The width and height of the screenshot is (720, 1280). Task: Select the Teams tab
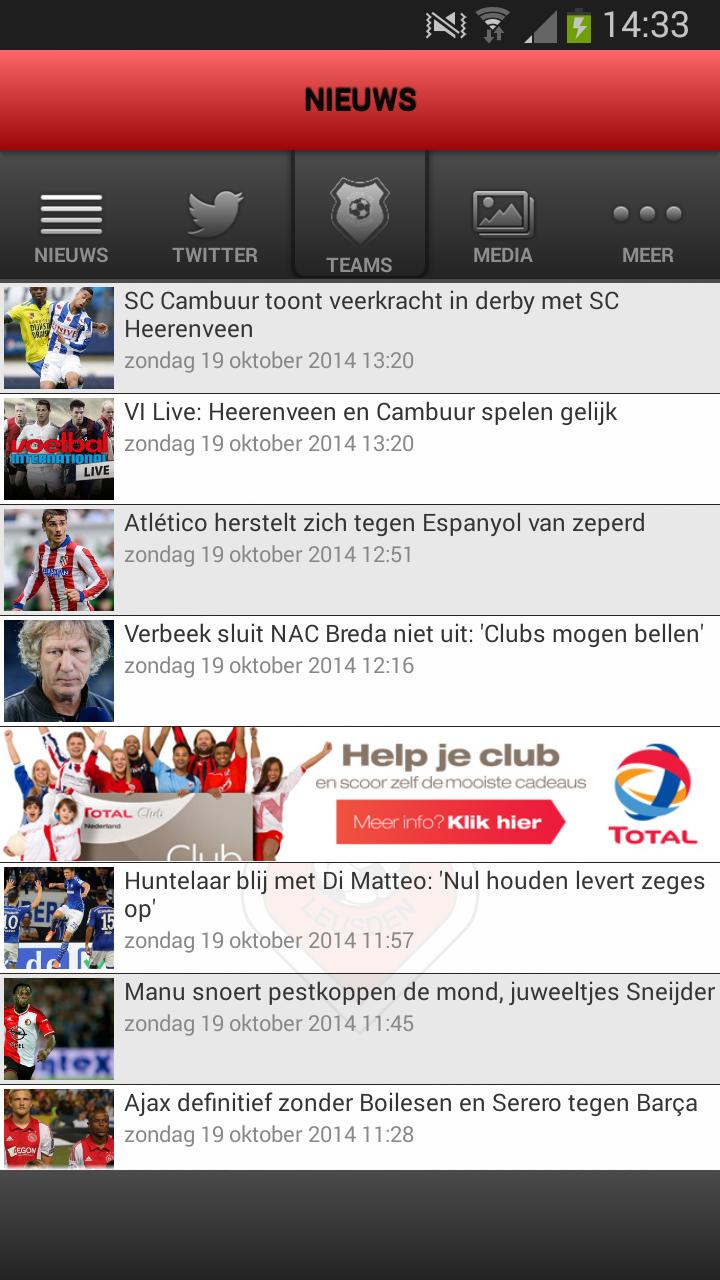tap(359, 226)
